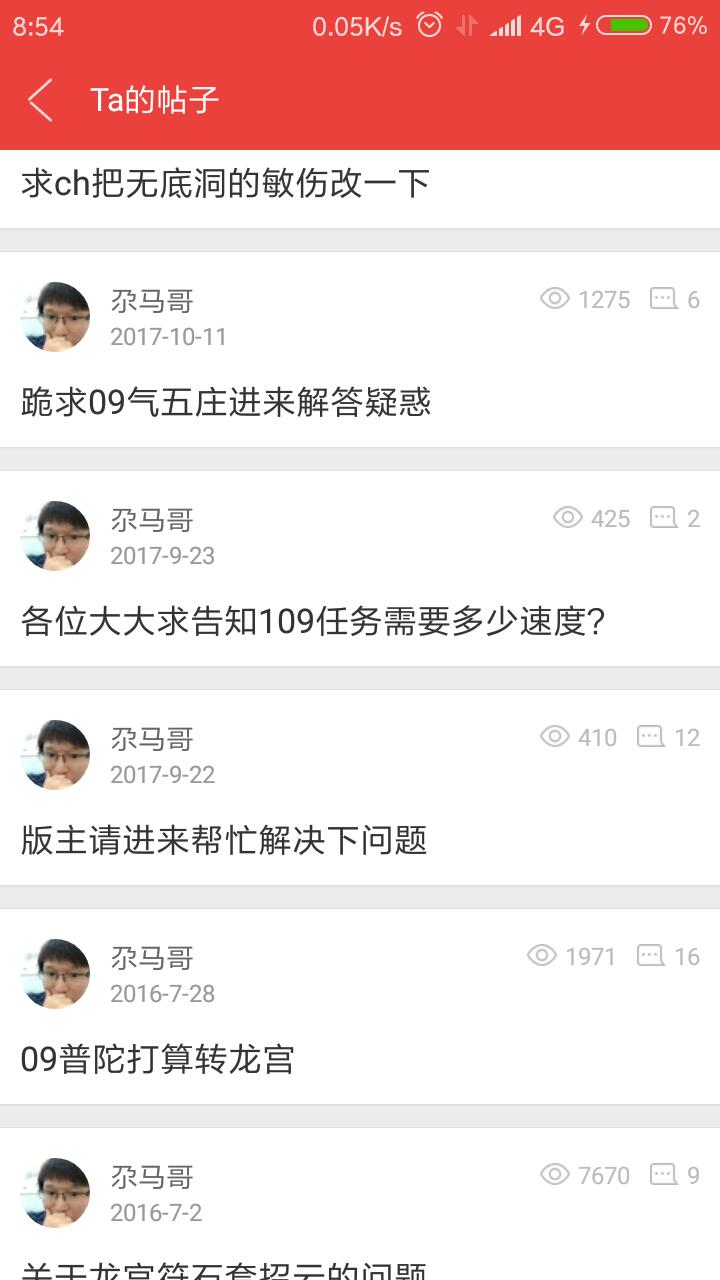Open post 跪求09气五庄进来解答疑惑

coord(226,402)
